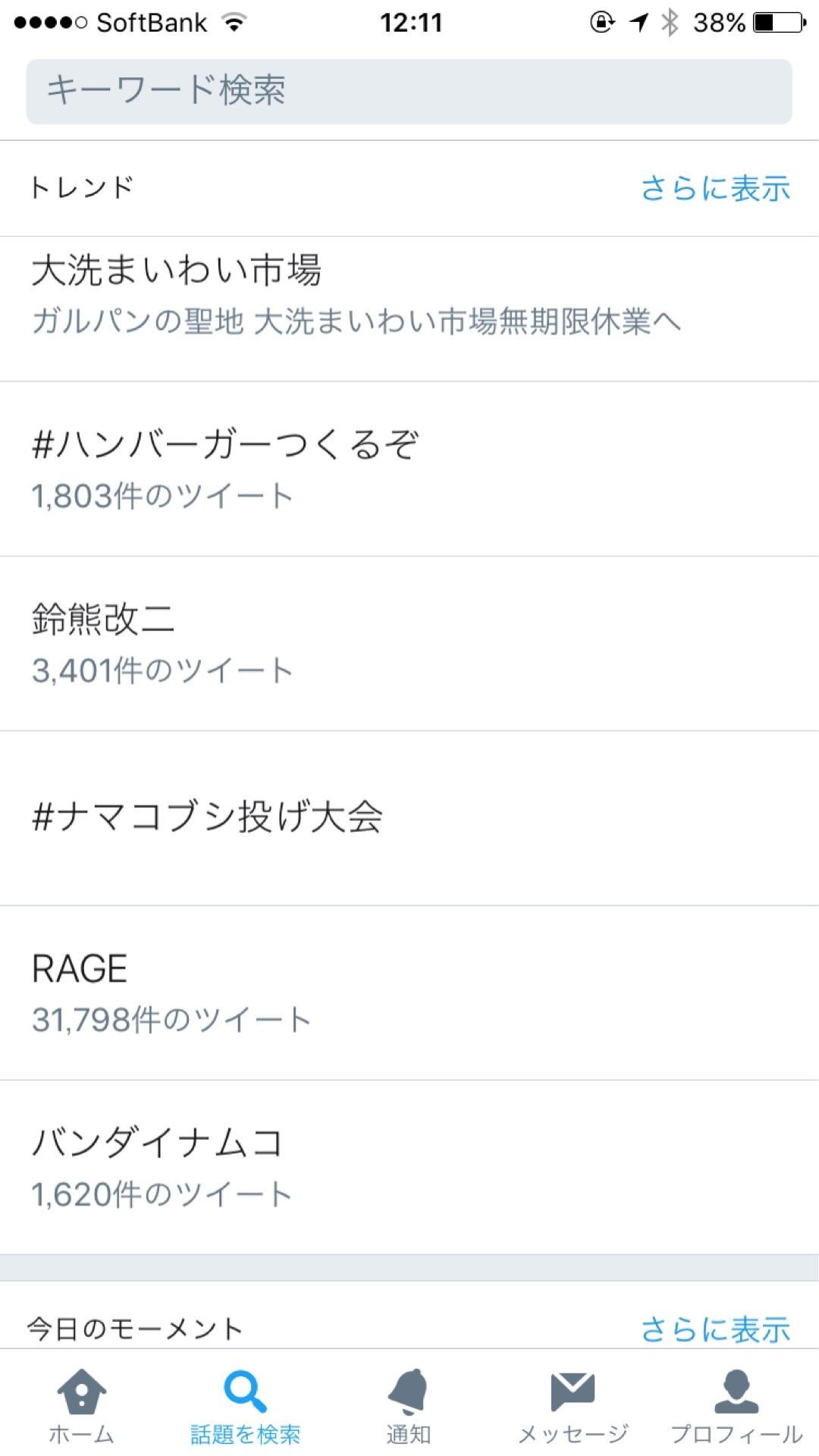Screen dimensions: 819x1456
Task: Tap the キーワード検索 search field
Action: [409, 91]
